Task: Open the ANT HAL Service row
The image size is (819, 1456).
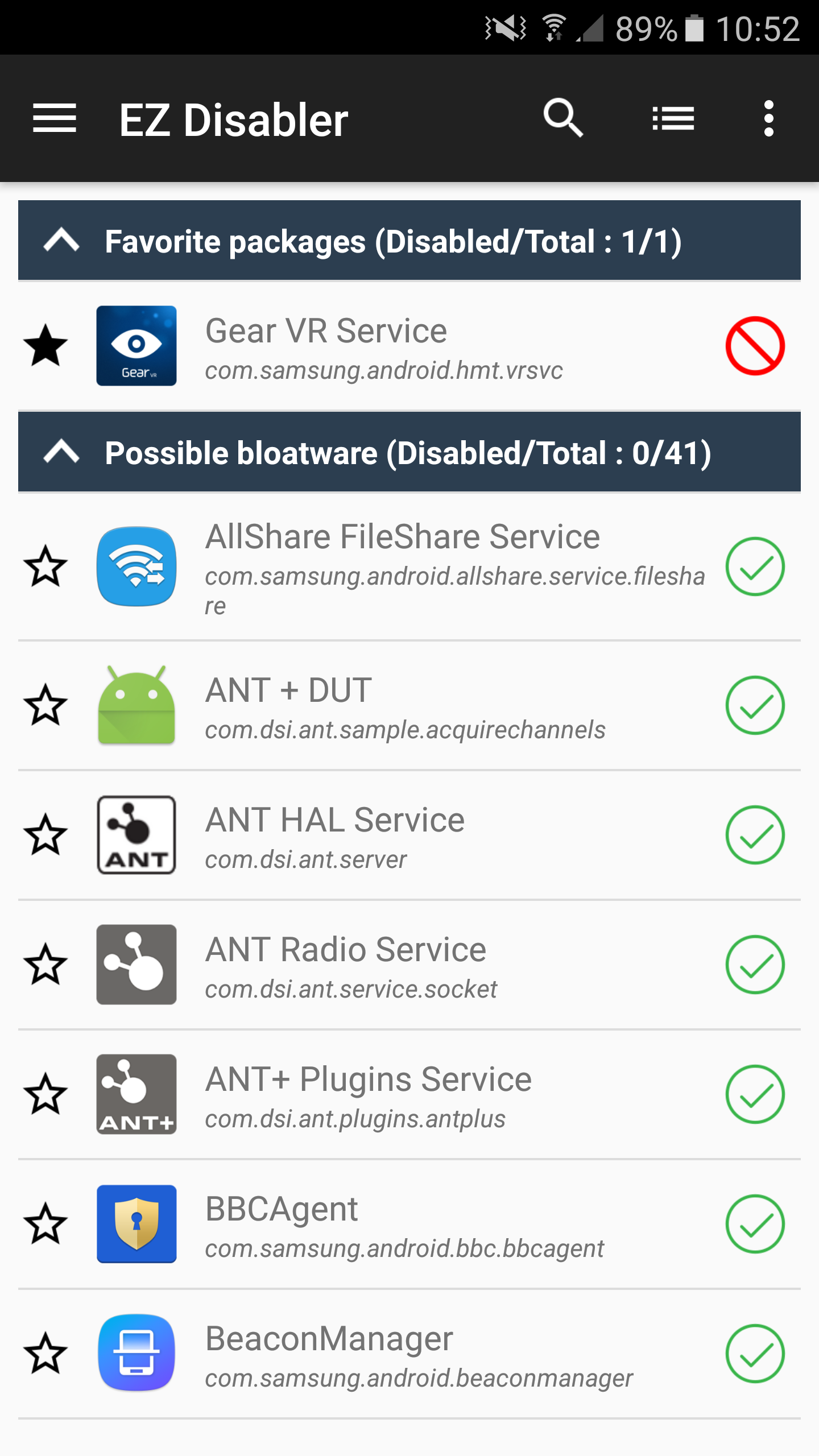Action: point(409,835)
